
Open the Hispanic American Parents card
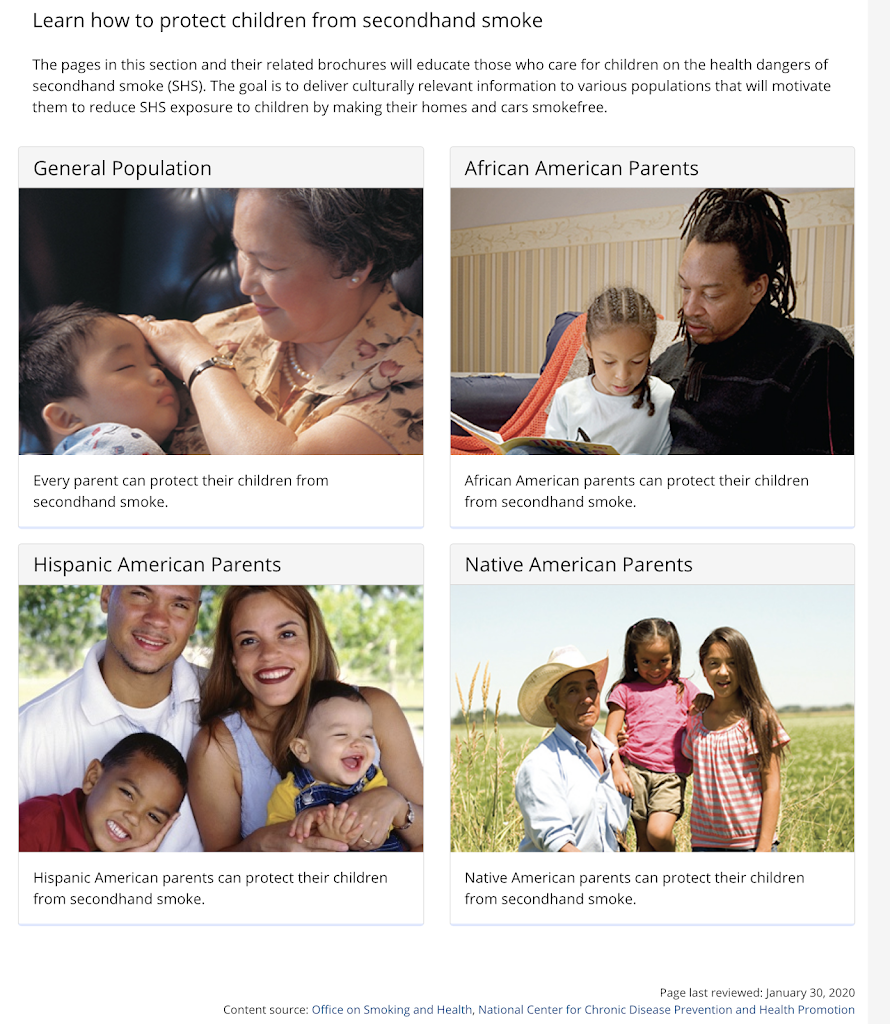(x=157, y=565)
